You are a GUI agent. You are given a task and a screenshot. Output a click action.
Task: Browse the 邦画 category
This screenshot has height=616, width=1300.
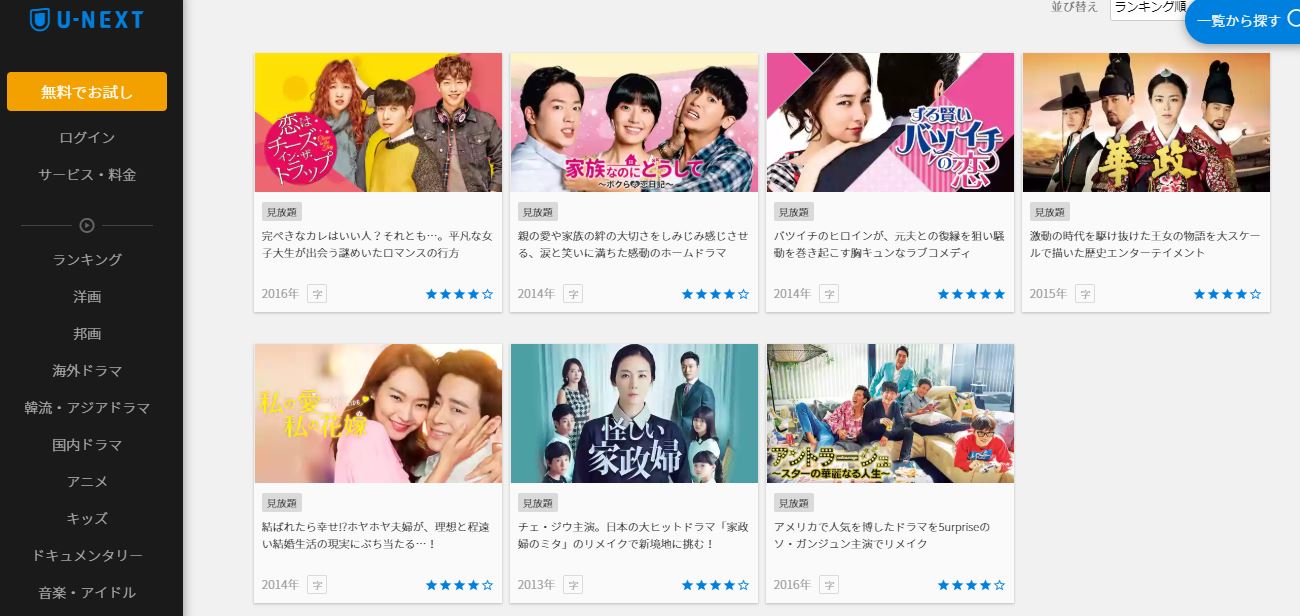pos(87,334)
